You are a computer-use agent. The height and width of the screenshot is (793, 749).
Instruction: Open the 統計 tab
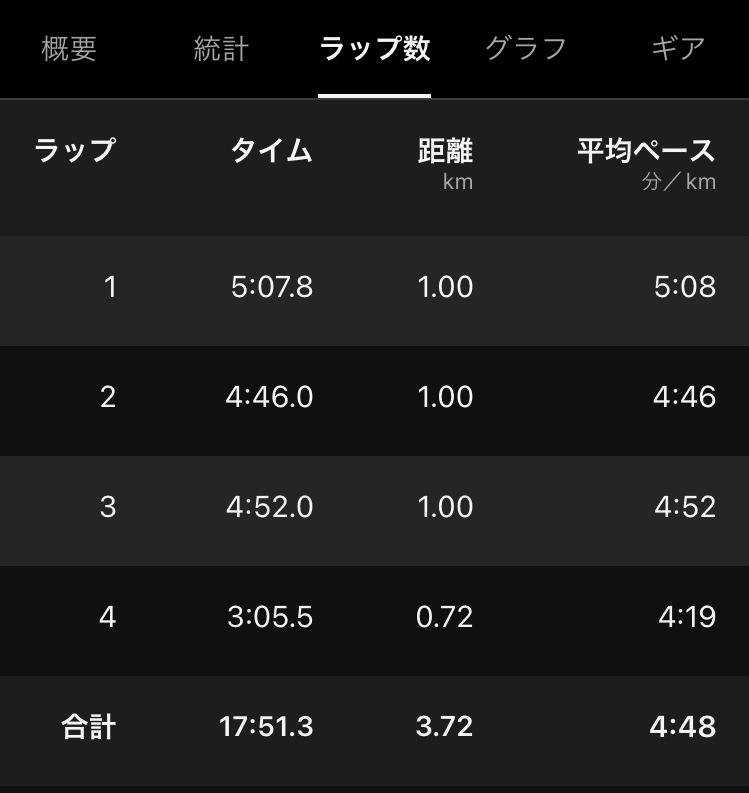pos(221,49)
